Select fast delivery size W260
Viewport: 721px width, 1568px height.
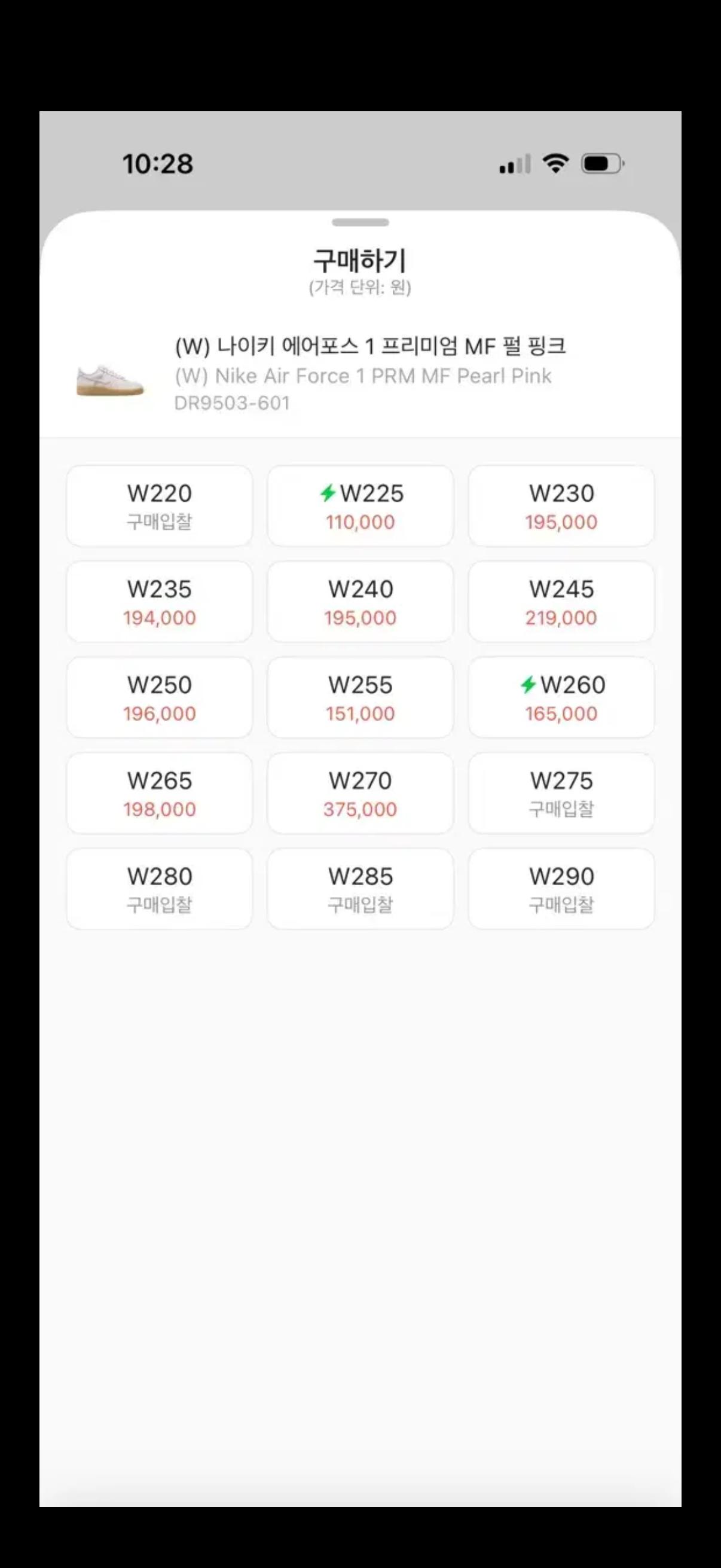pos(561,697)
